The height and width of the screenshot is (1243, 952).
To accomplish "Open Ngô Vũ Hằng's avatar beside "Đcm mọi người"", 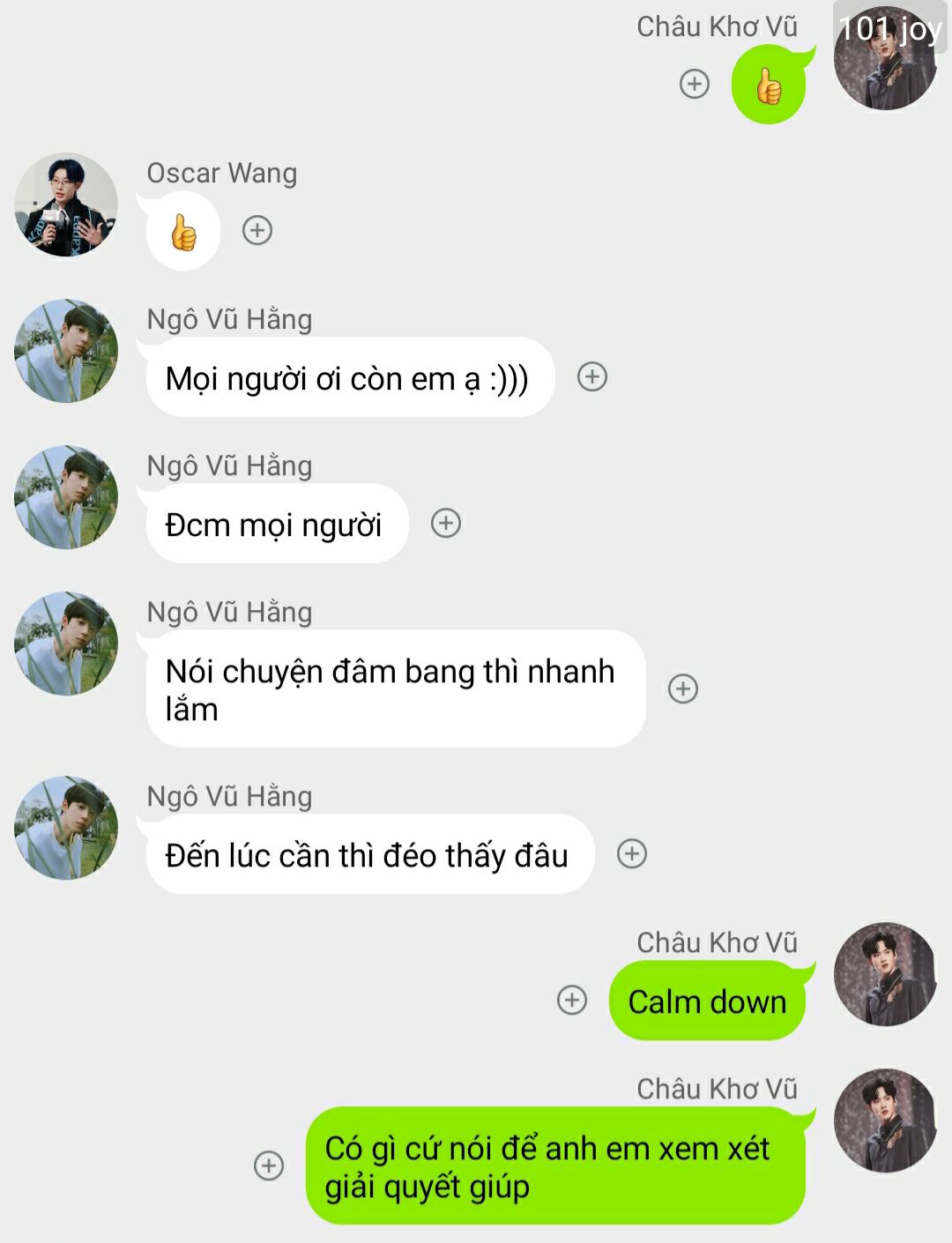I will point(66,497).
